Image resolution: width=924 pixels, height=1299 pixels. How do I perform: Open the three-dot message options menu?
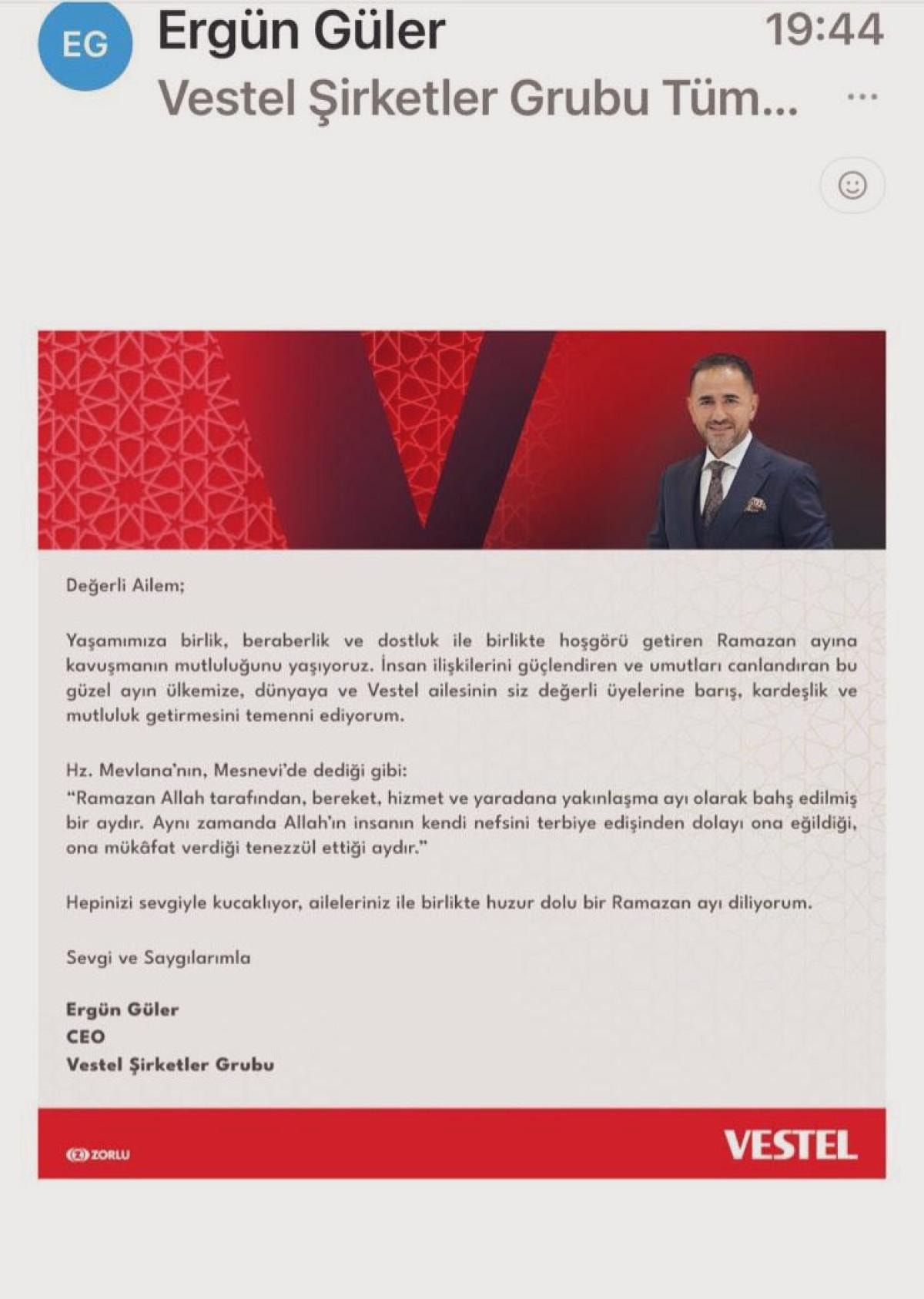pos(862,97)
